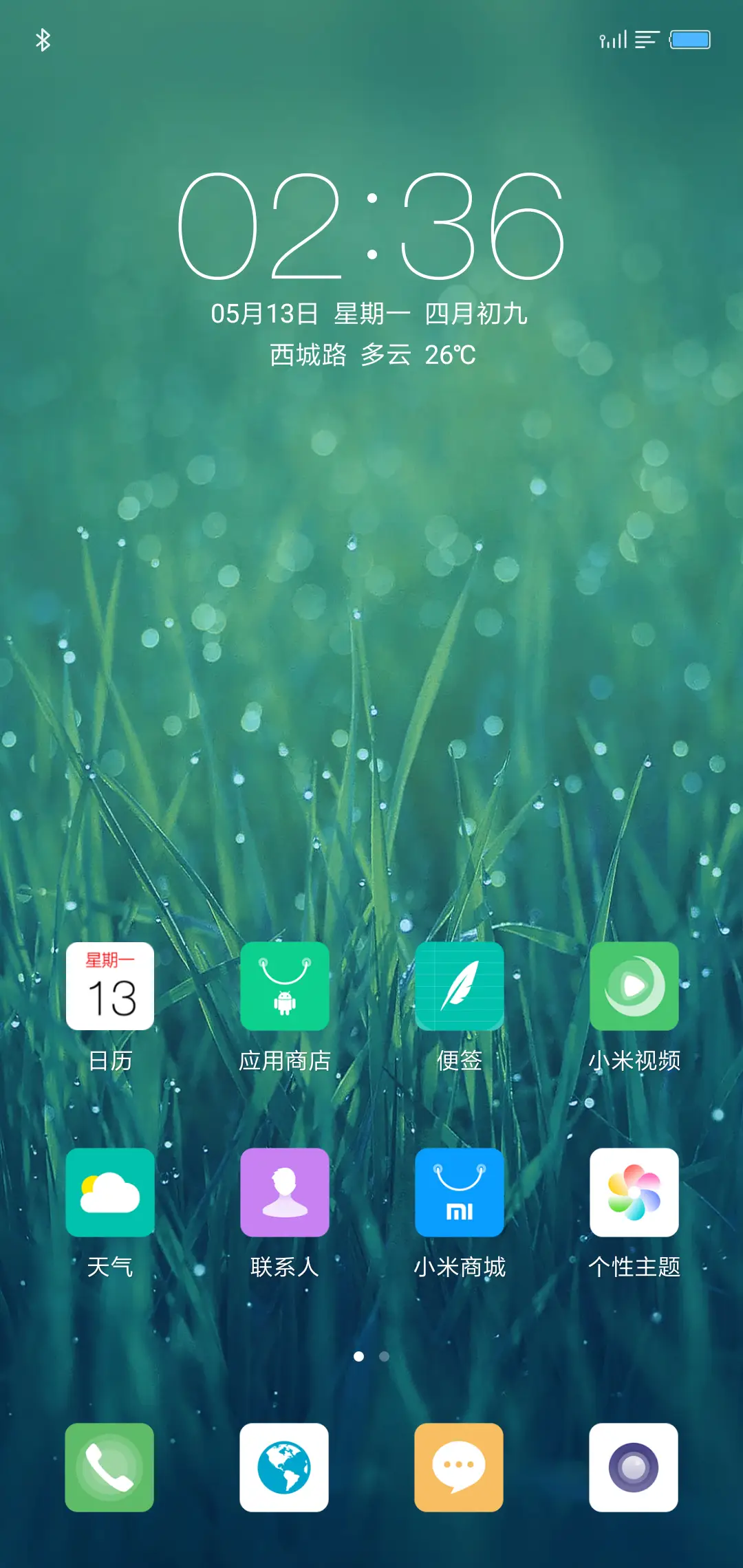Open the messaging app in dock

point(459,1467)
